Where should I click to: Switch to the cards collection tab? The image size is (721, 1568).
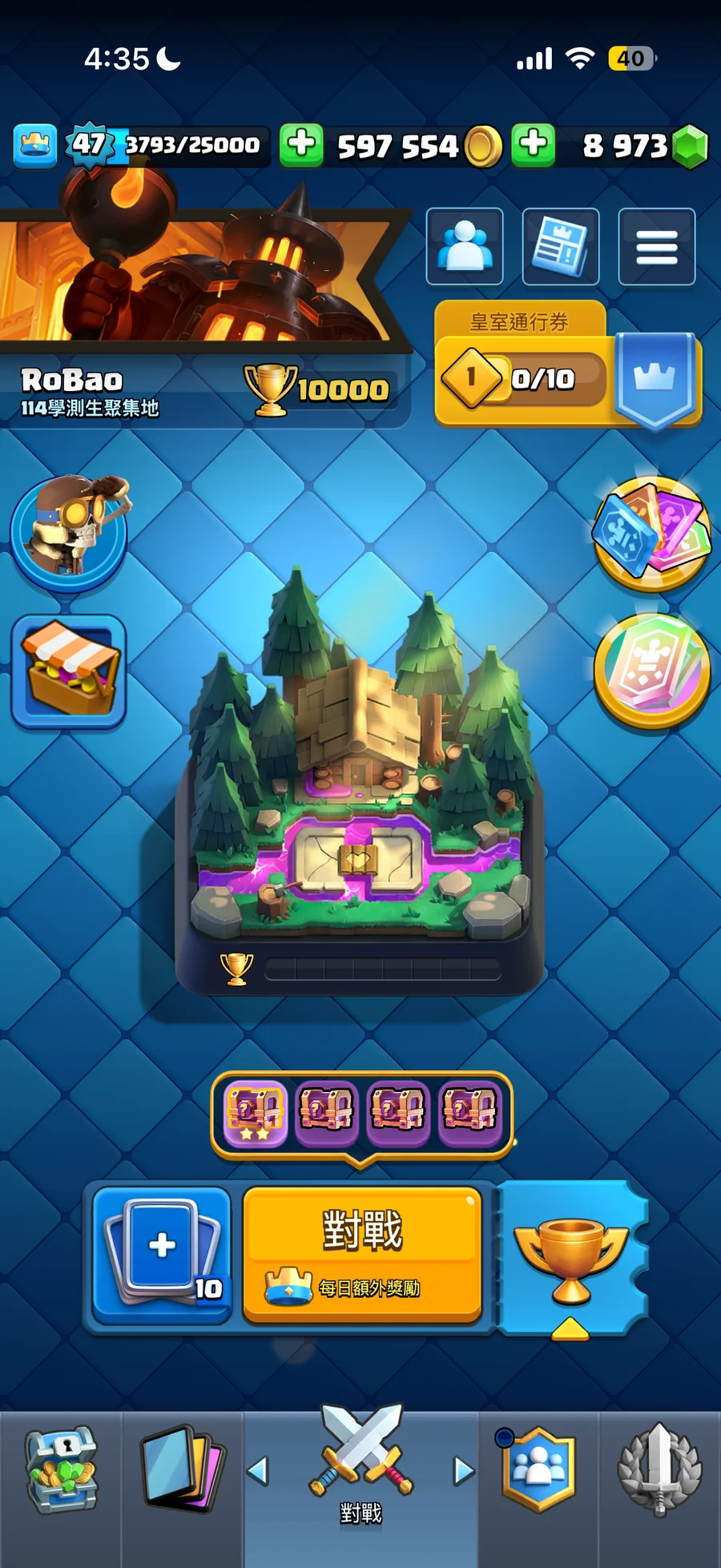point(182,1469)
